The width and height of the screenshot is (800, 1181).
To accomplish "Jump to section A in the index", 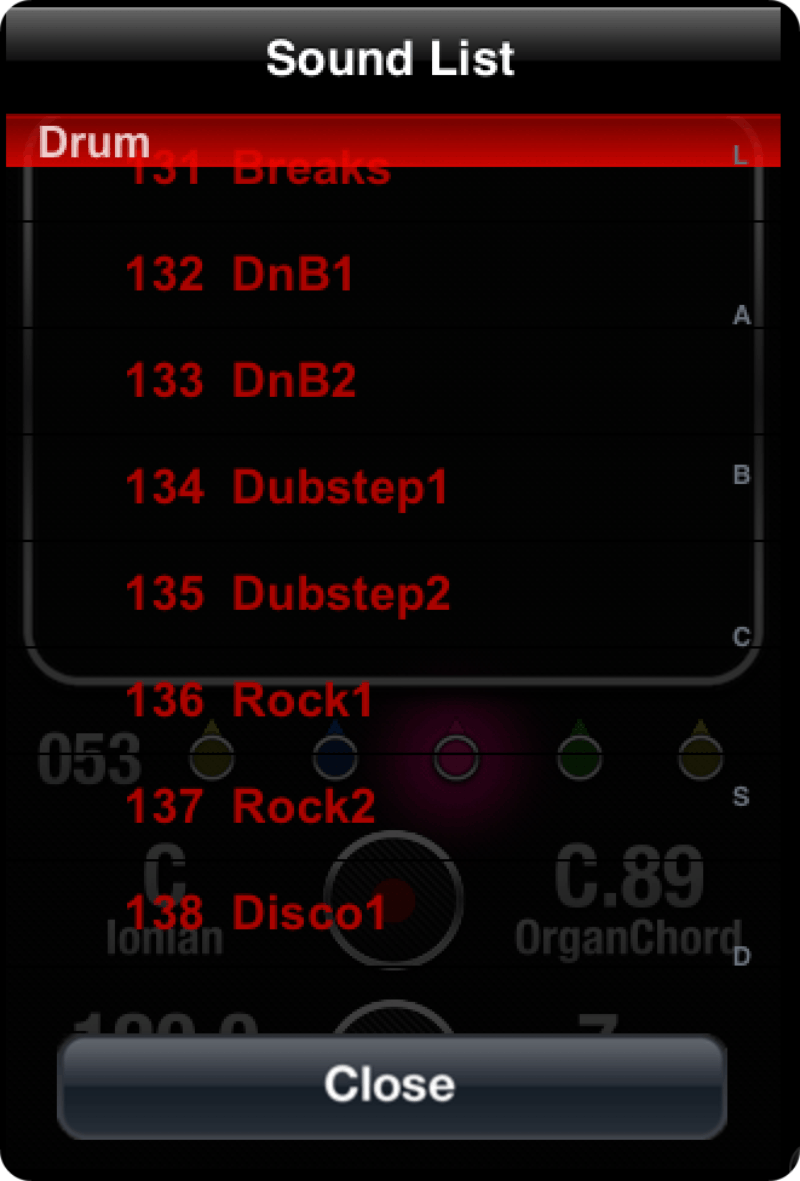I will point(741,316).
